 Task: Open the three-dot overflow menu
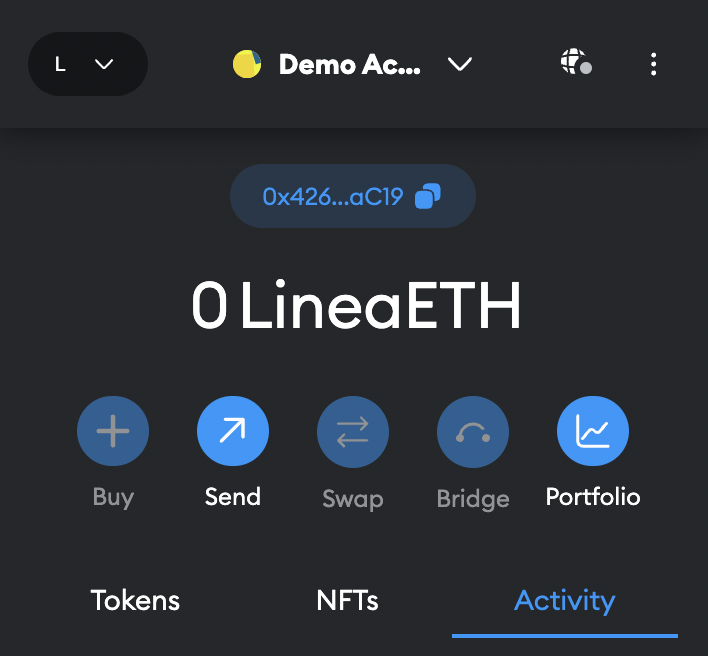(x=653, y=65)
